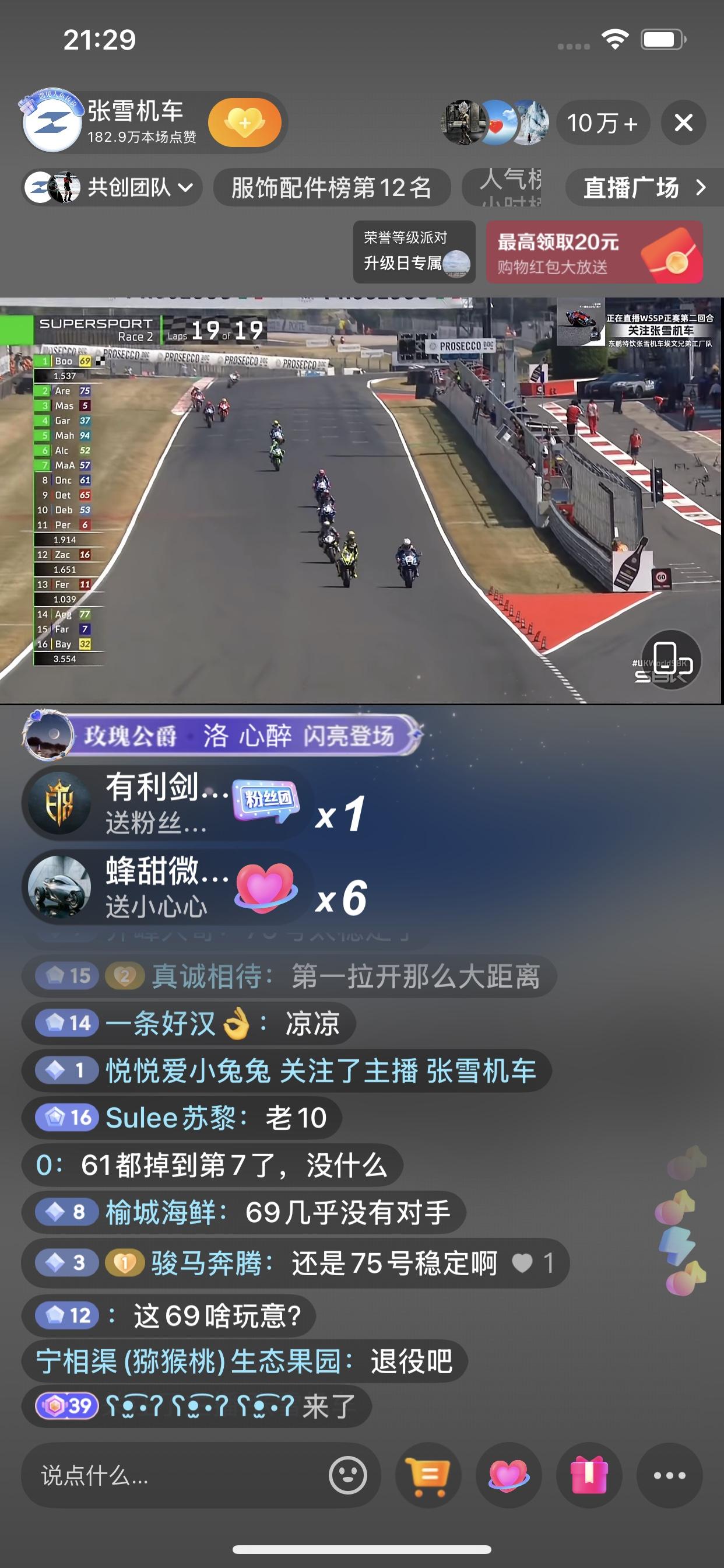Send a 小心心 heart gift
Viewport: 724px width, 1568px height.
[509, 1475]
